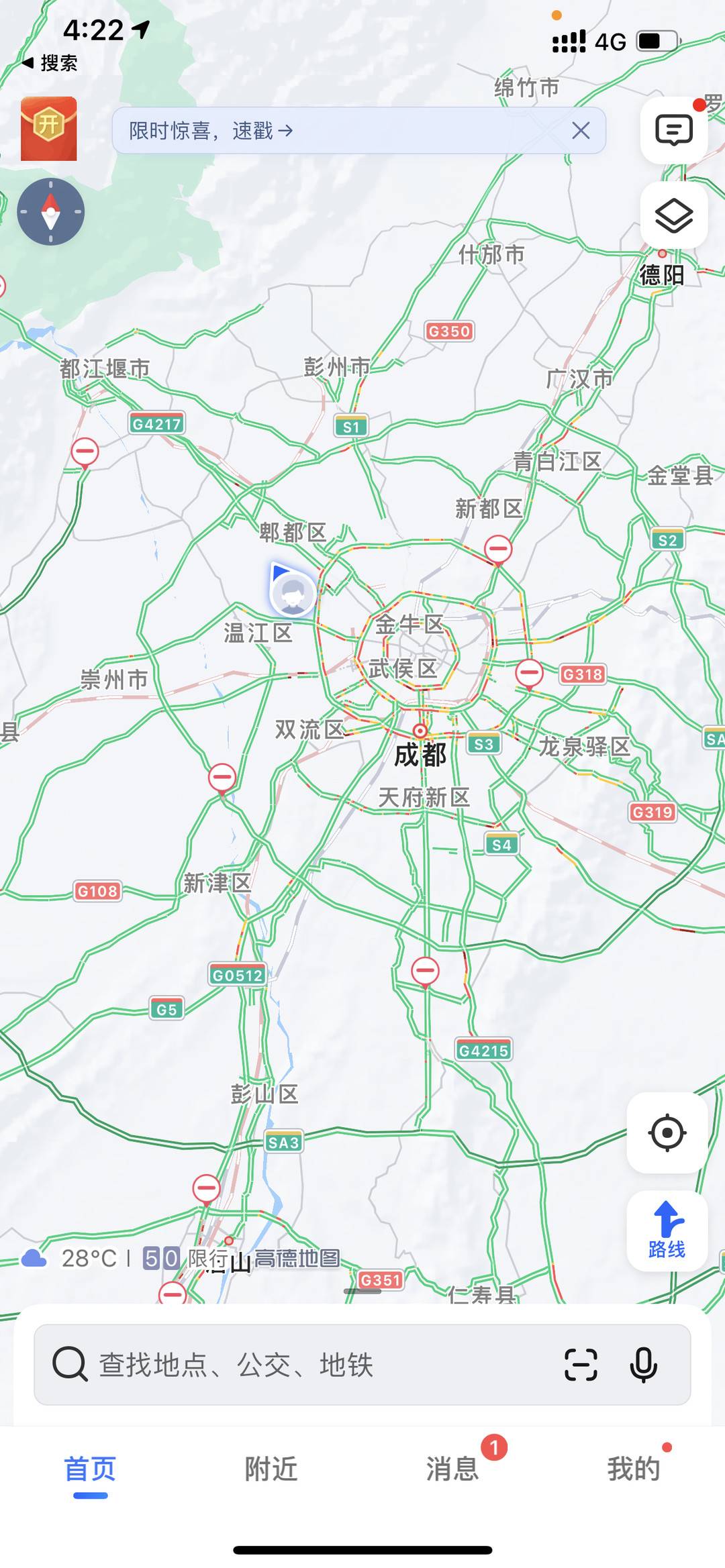Screen dimensions: 725x1568
Task: Tap the message bubble feedback icon
Action: [x=673, y=129]
